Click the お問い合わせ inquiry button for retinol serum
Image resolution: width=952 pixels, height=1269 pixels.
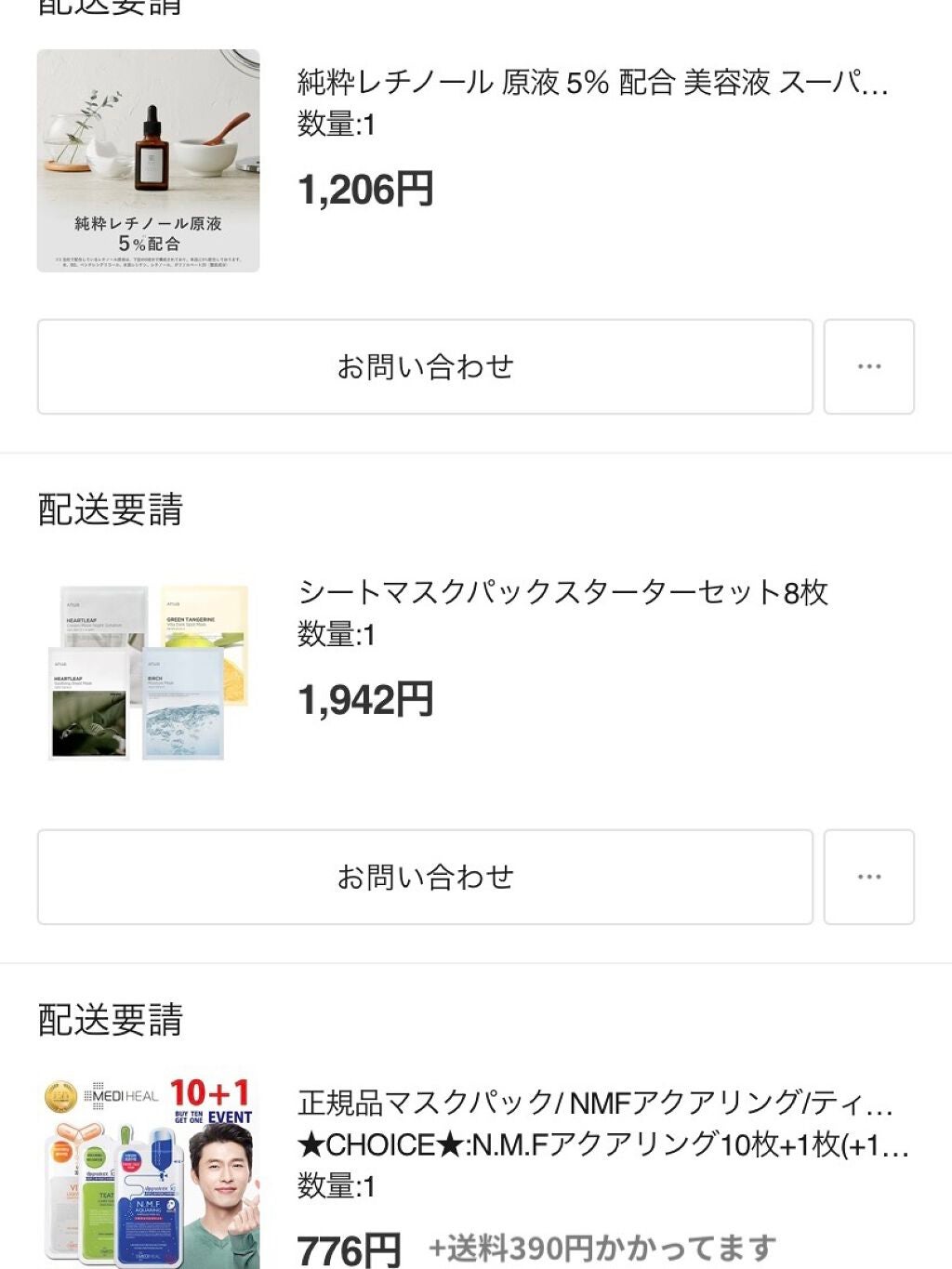pyautogui.click(x=424, y=365)
